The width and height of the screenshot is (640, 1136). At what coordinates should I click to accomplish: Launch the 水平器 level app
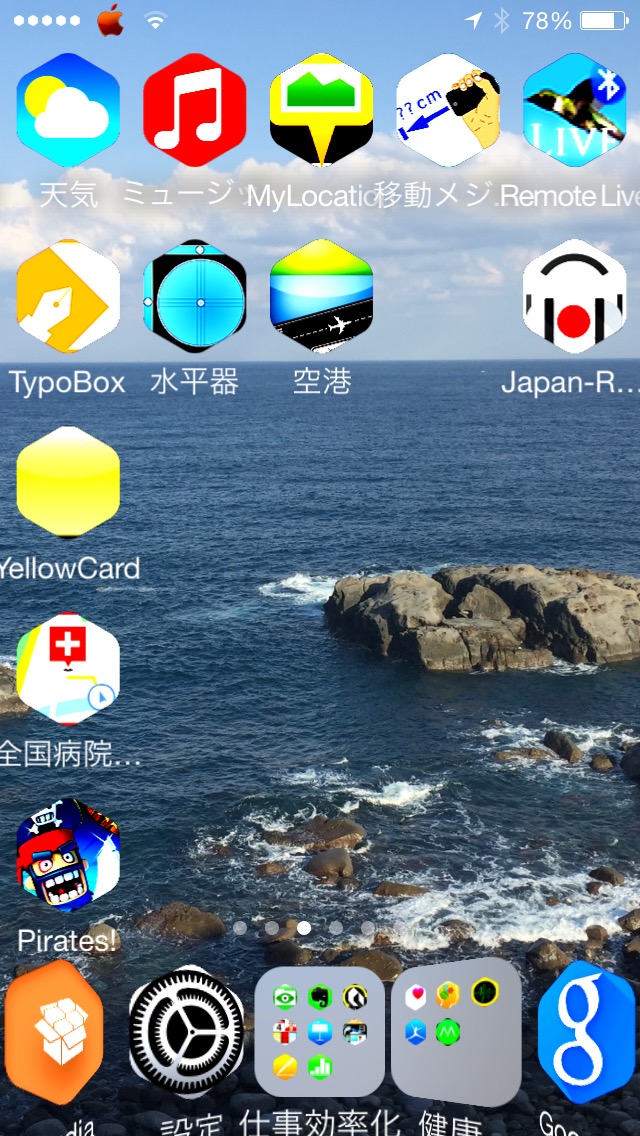click(x=195, y=296)
